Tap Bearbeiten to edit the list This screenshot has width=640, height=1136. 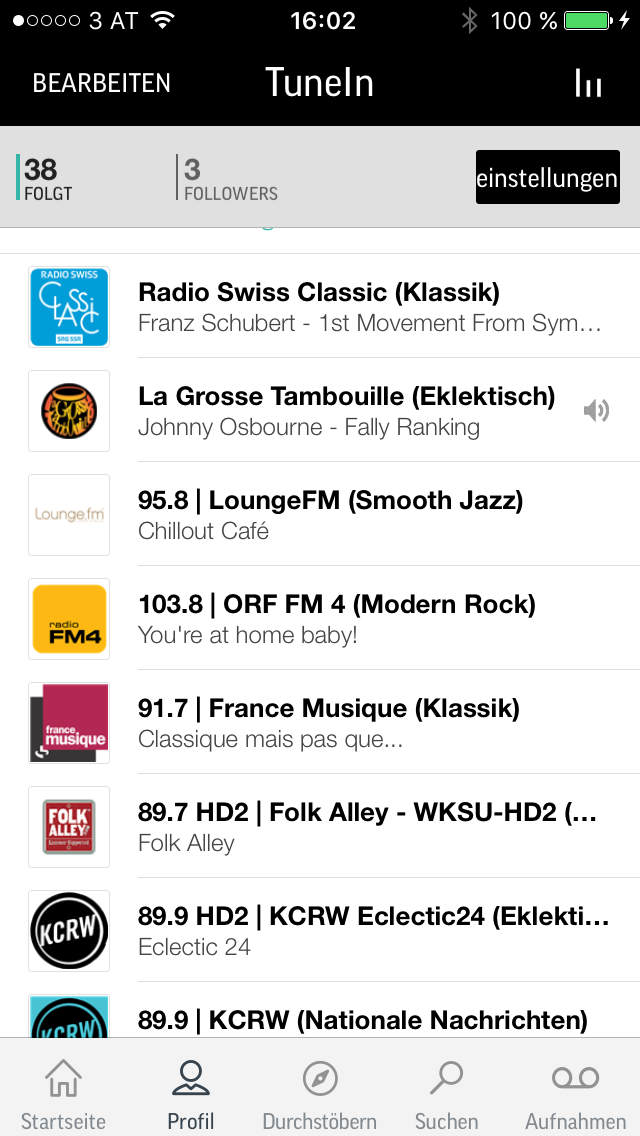[101, 83]
